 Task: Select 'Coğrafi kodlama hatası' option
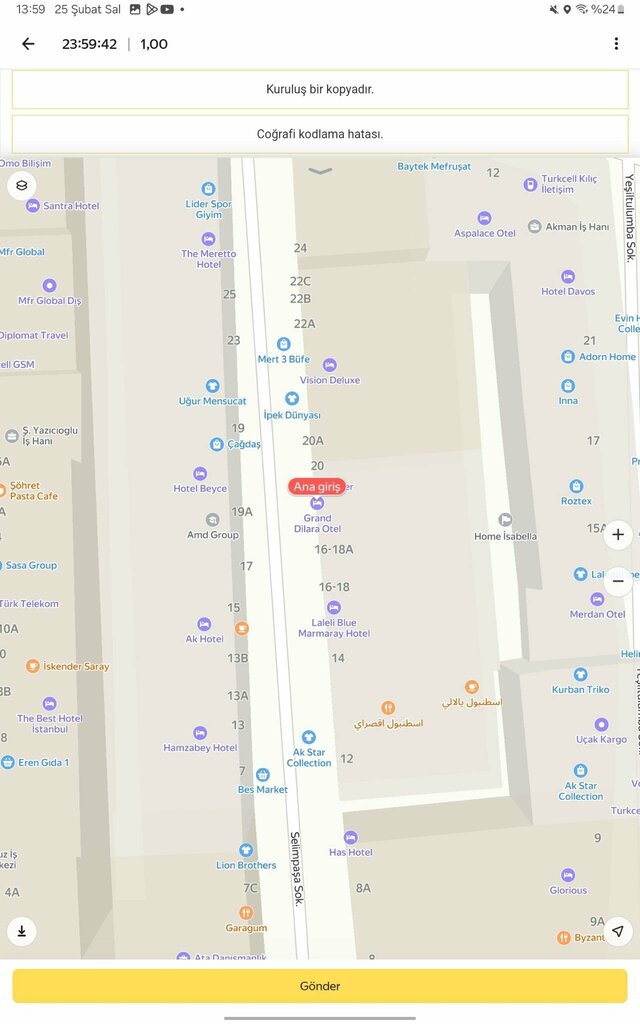320,134
